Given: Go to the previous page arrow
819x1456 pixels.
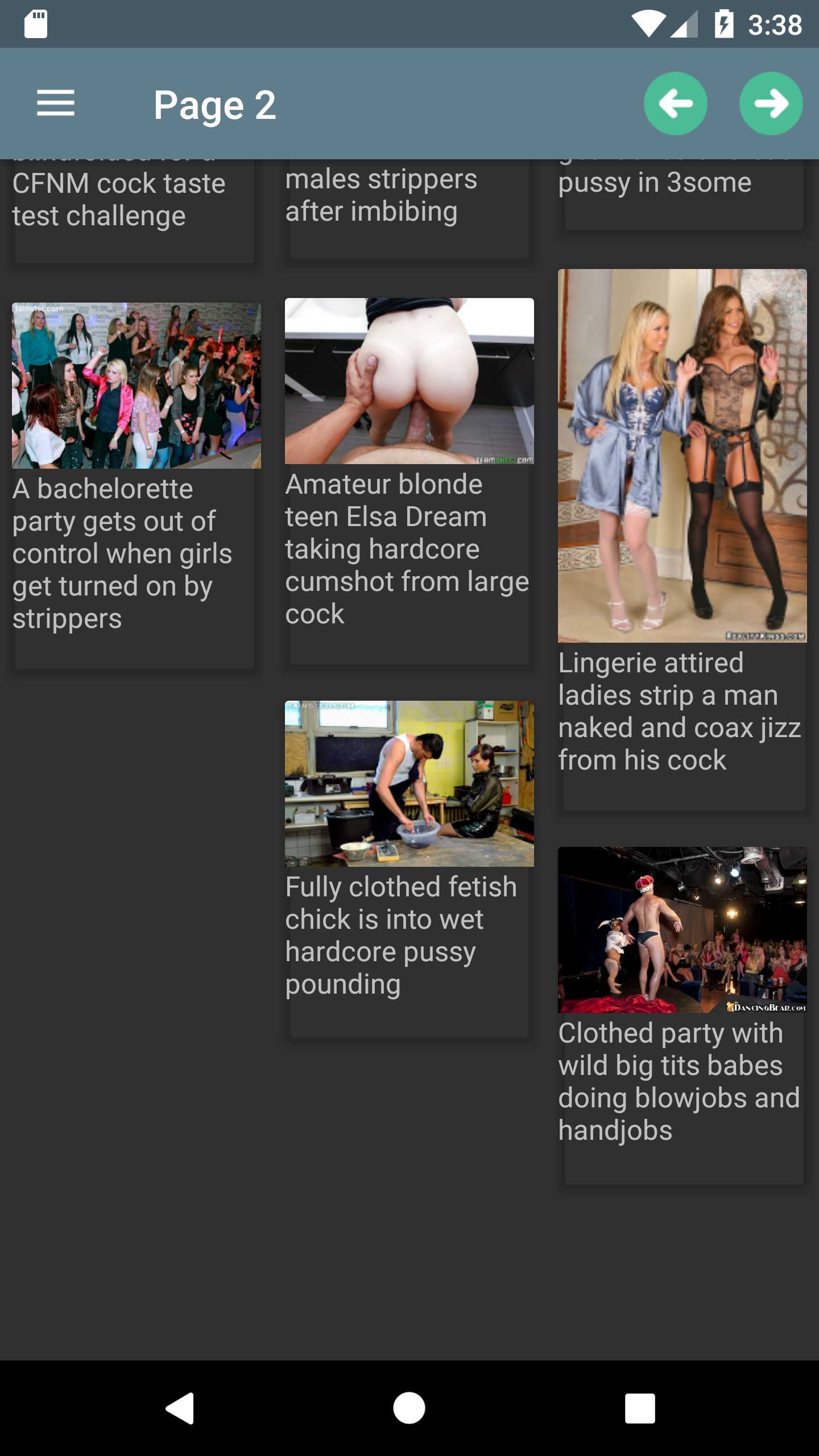Looking at the screenshot, I should coord(675,104).
